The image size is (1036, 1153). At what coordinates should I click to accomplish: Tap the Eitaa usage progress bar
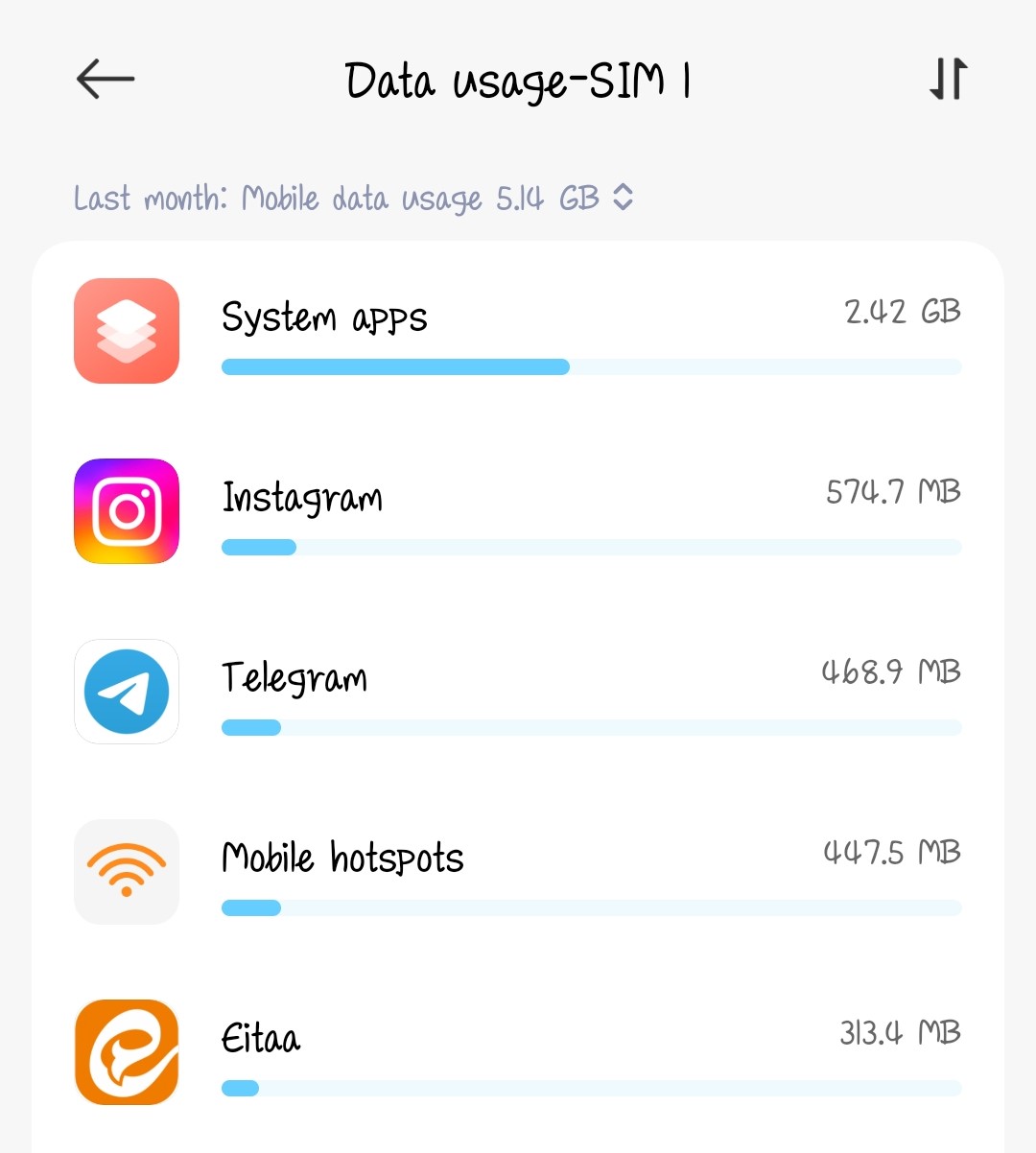pos(591,1088)
